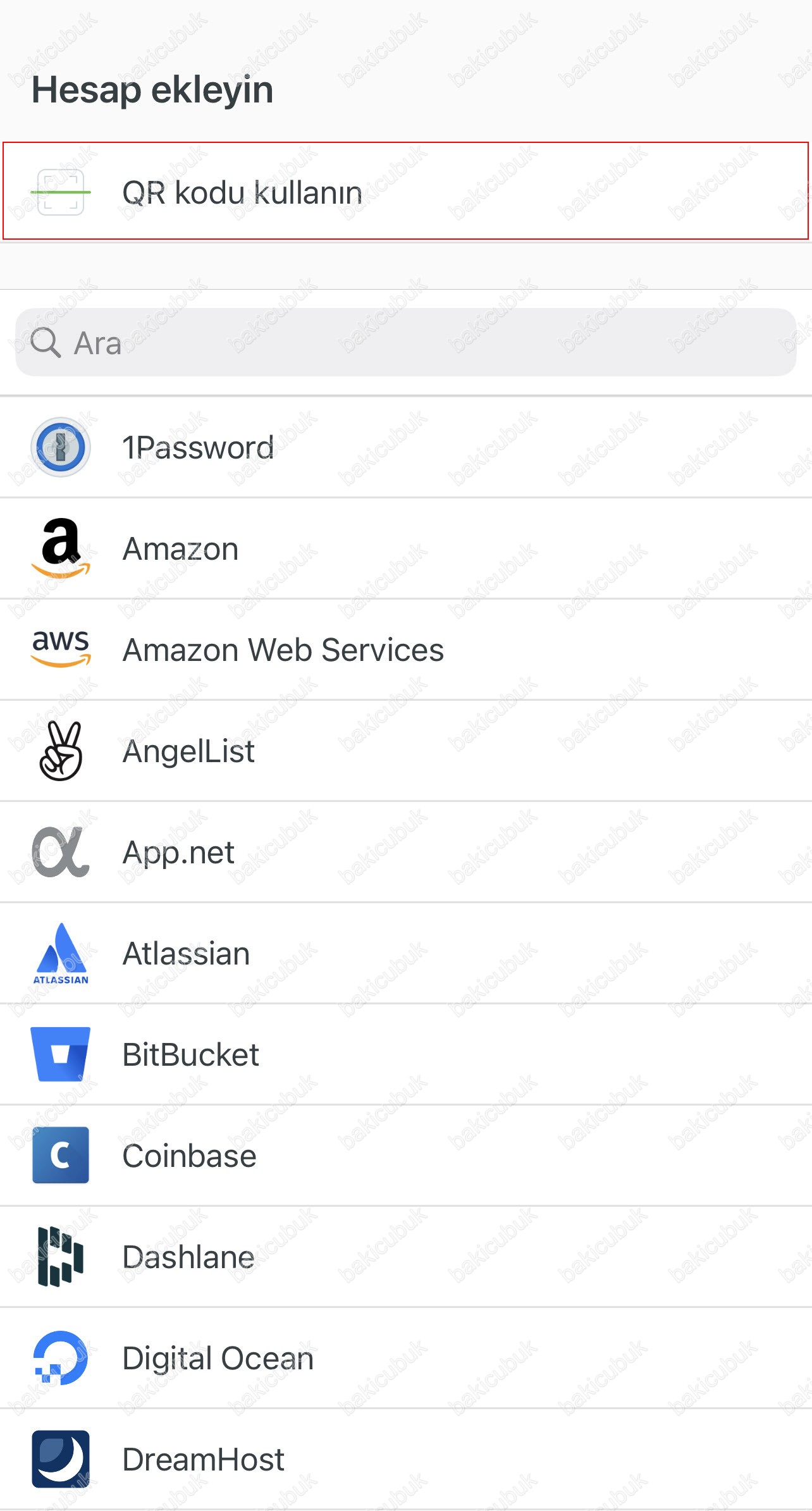Open the BitBucket entry
The height and width of the screenshot is (1511, 812).
(x=406, y=1054)
